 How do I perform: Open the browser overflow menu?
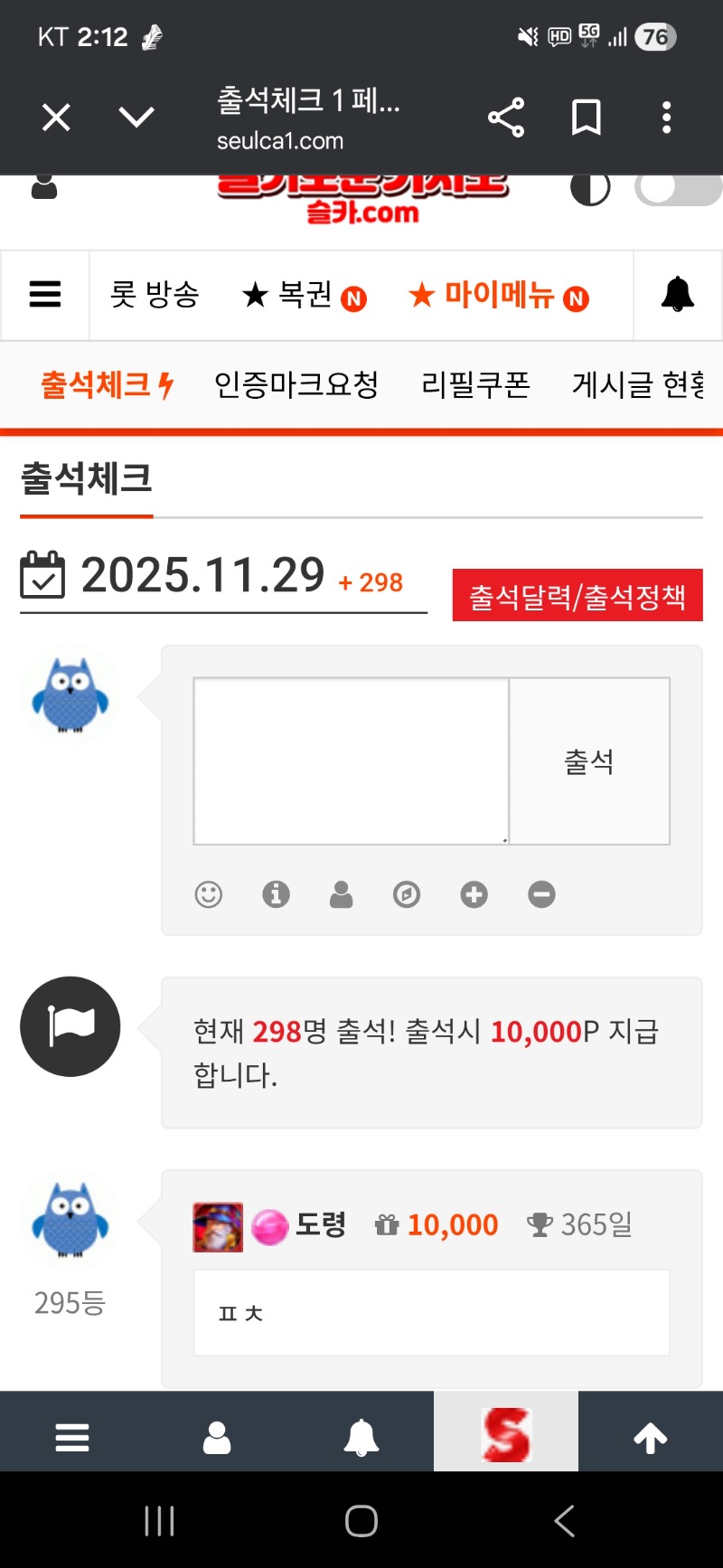coord(666,118)
